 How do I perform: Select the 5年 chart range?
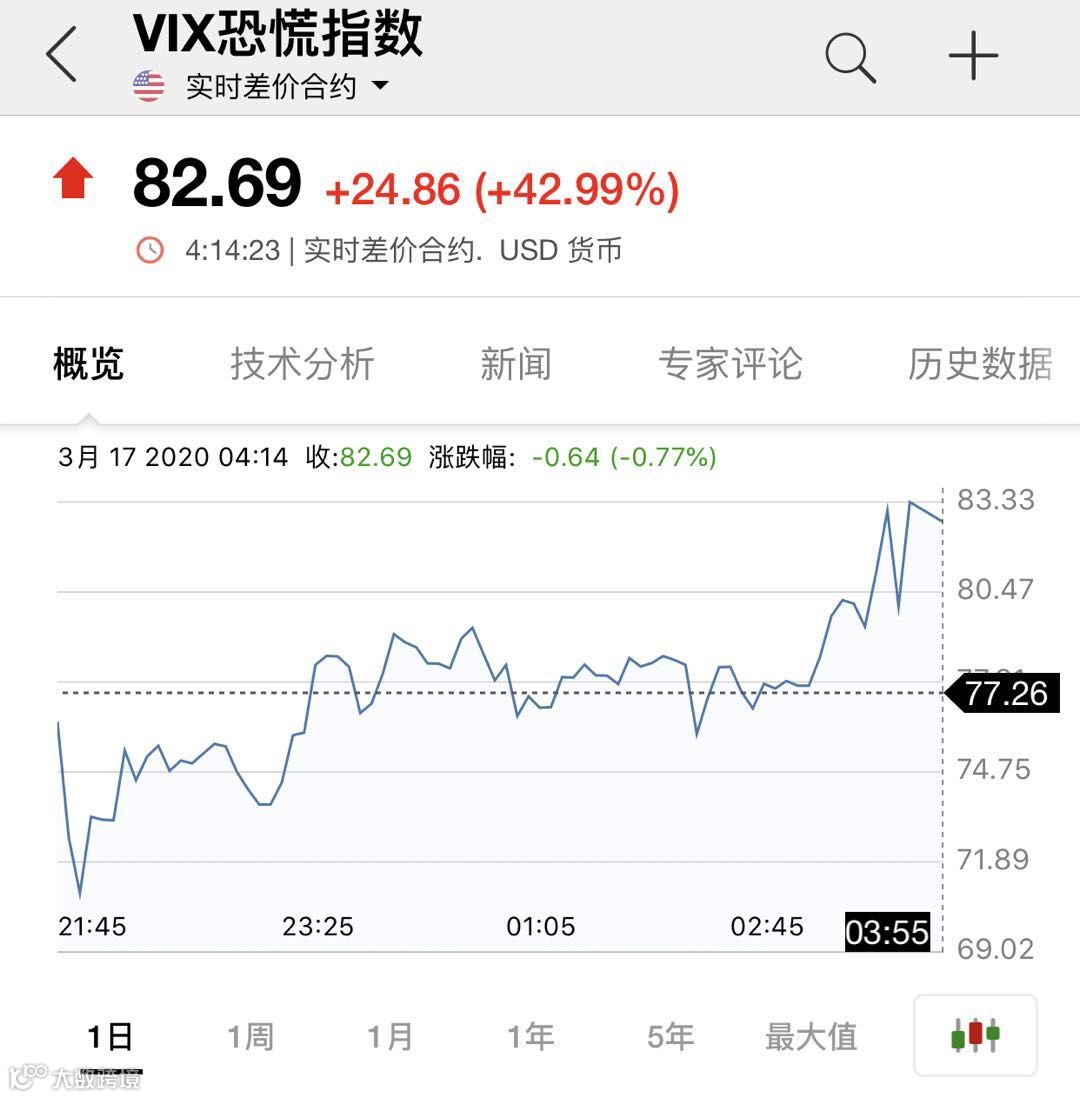coord(670,1037)
